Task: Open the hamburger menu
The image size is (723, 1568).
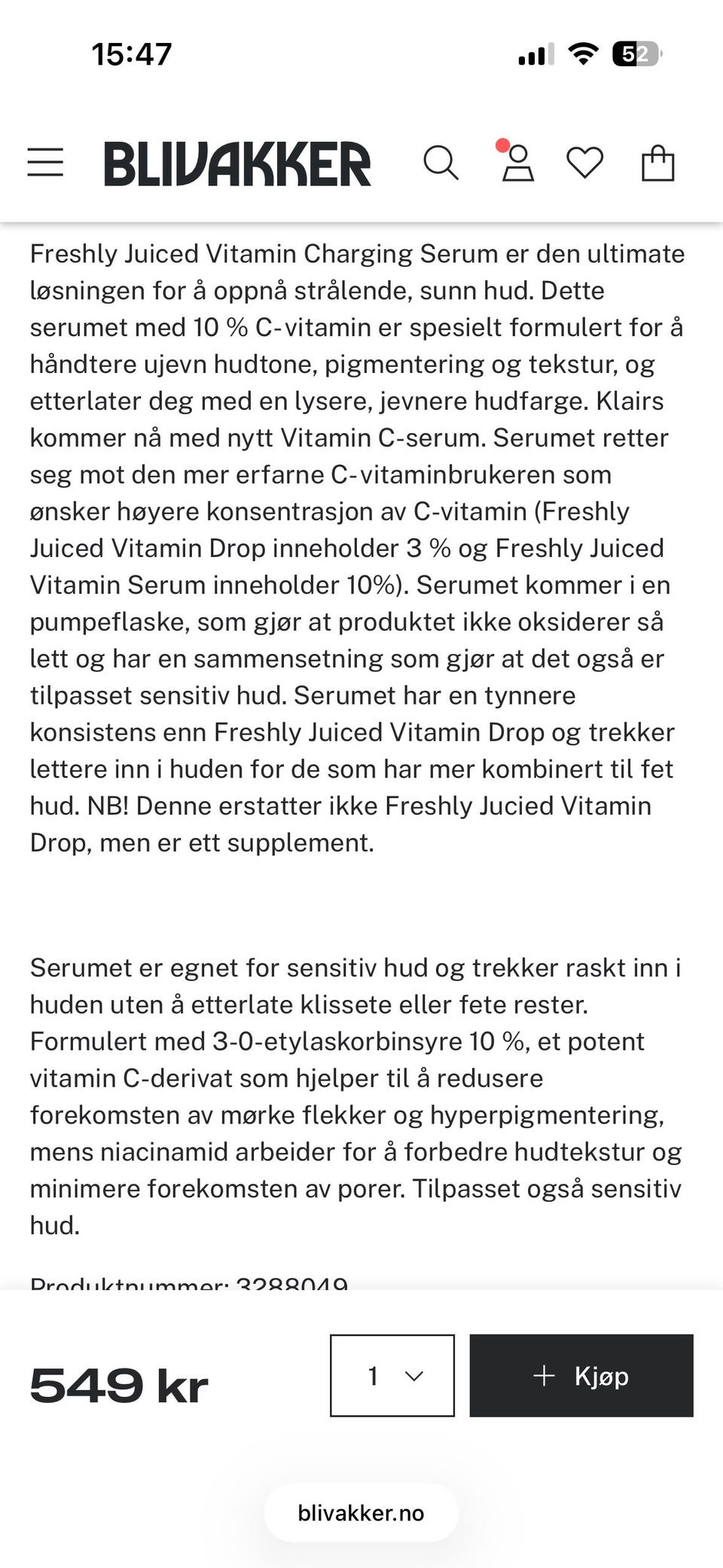Action: pos(45,162)
